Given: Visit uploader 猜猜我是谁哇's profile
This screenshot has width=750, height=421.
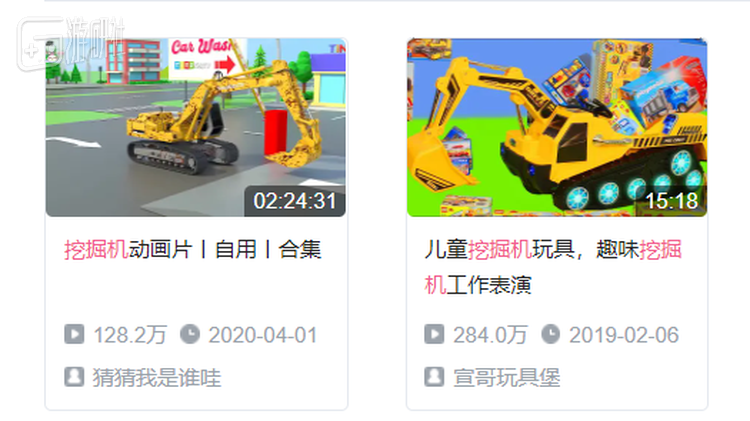Looking at the screenshot, I should coord(156,377).
